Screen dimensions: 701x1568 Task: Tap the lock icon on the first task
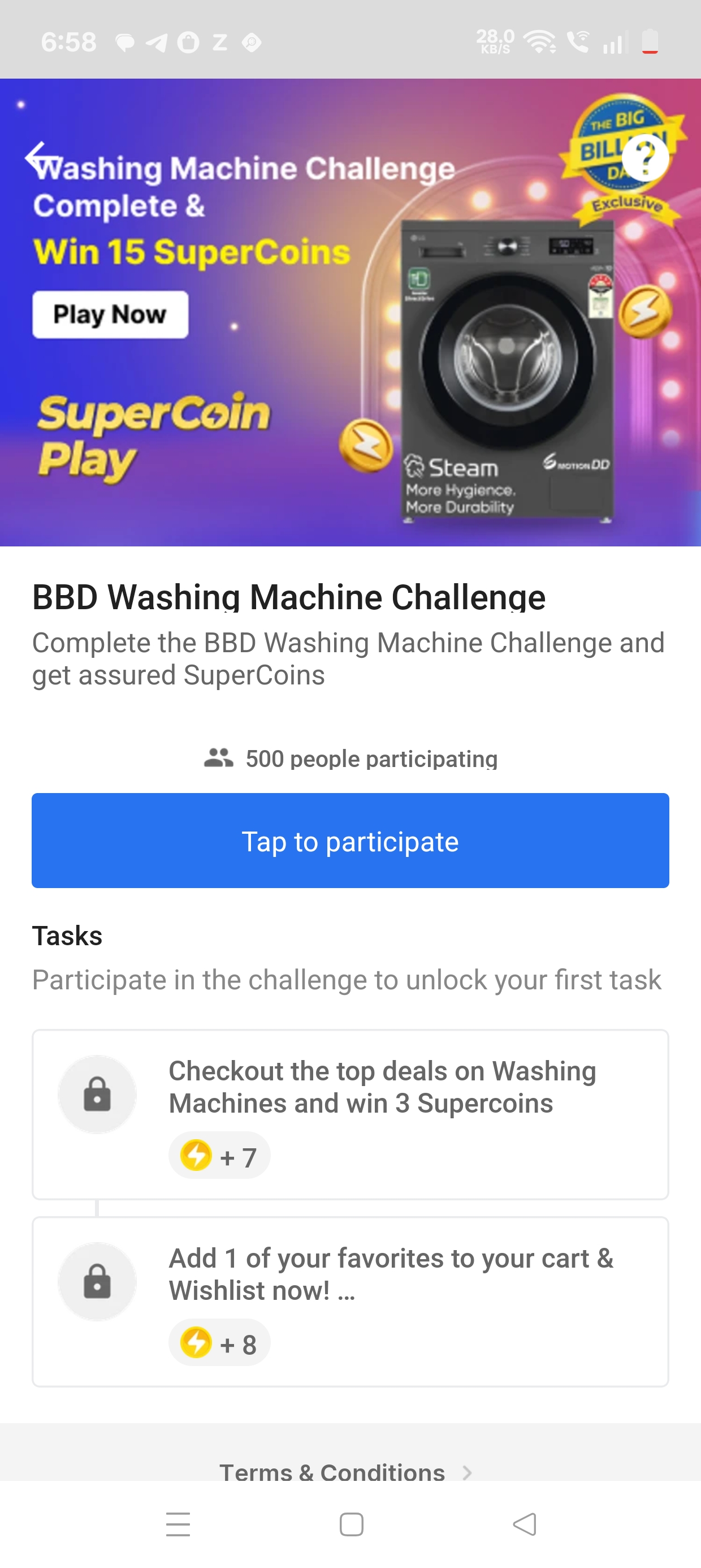click(x=96, y=1094)
